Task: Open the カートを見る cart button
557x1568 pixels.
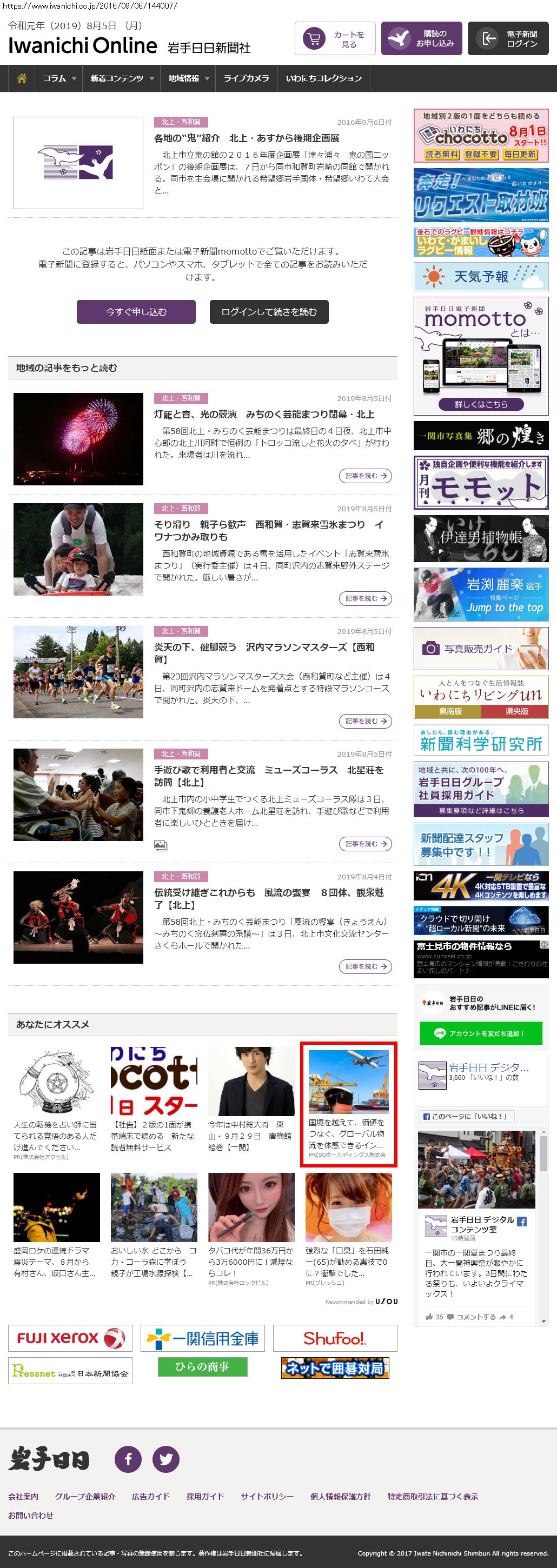Action: pyautogui.click(x=335, y=39)
